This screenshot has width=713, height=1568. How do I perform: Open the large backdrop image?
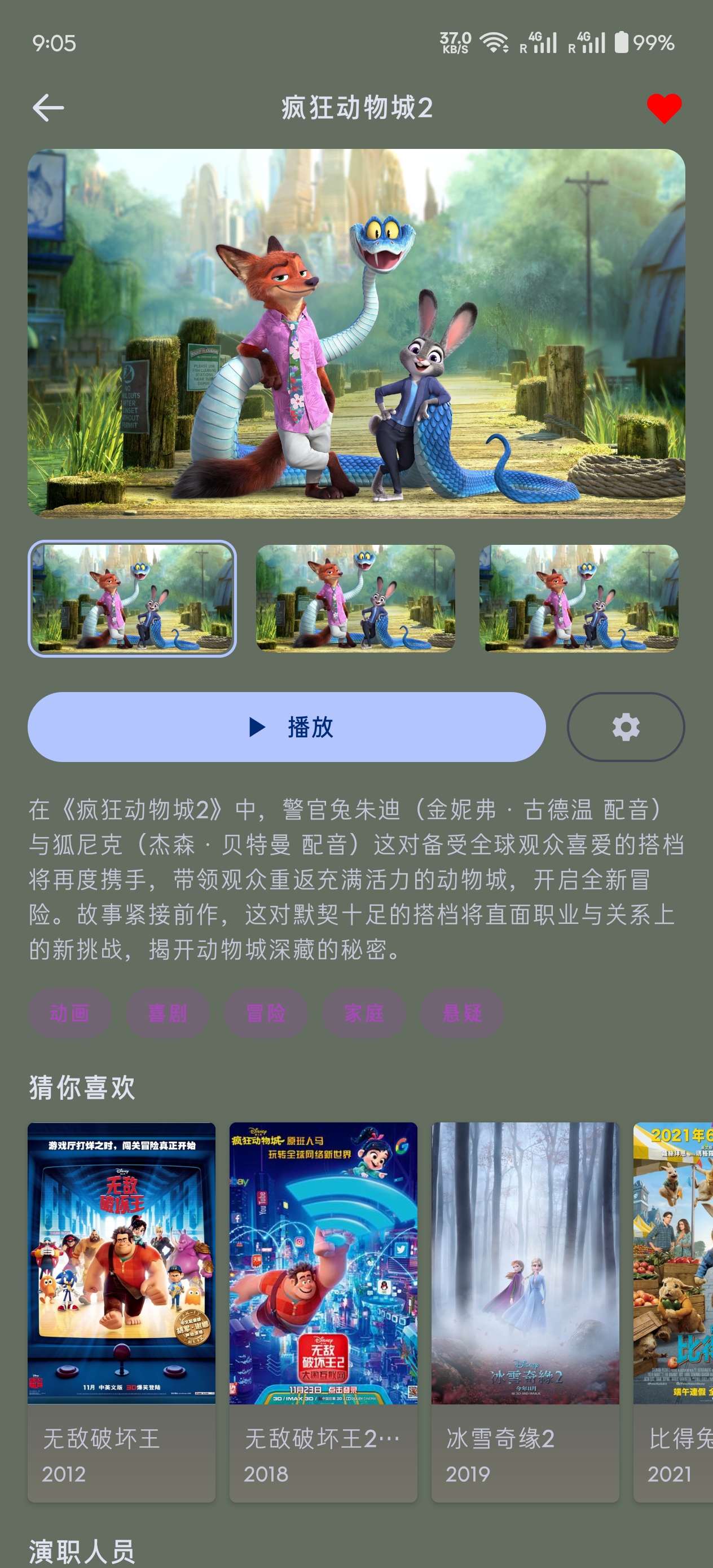[x=356, y=333]
